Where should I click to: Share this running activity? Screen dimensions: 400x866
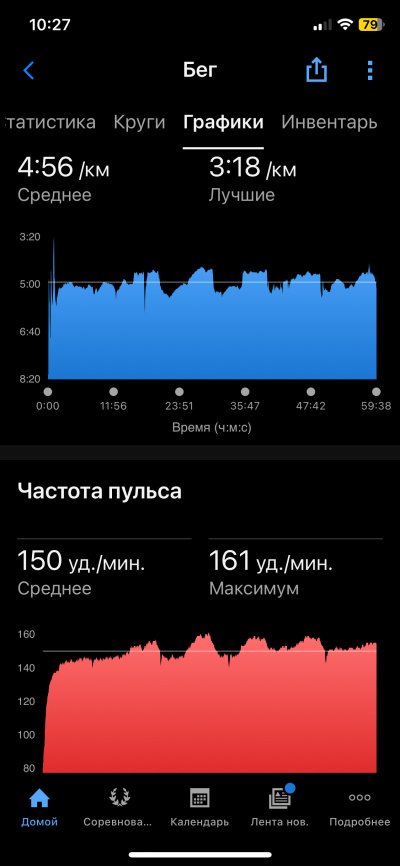[x=317, y=71]
